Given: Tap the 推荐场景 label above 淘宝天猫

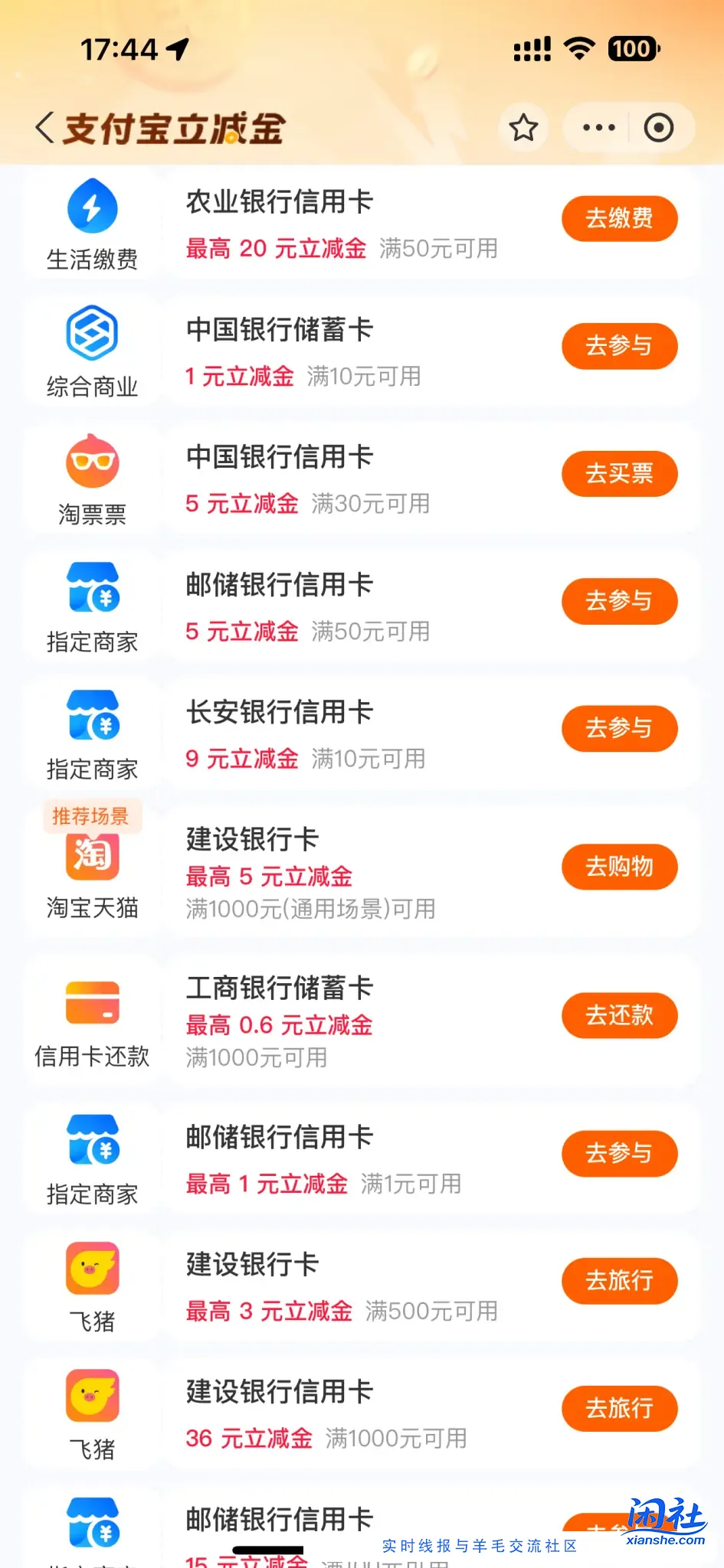Looking at the screenshot, I should [x=93, y=816].
